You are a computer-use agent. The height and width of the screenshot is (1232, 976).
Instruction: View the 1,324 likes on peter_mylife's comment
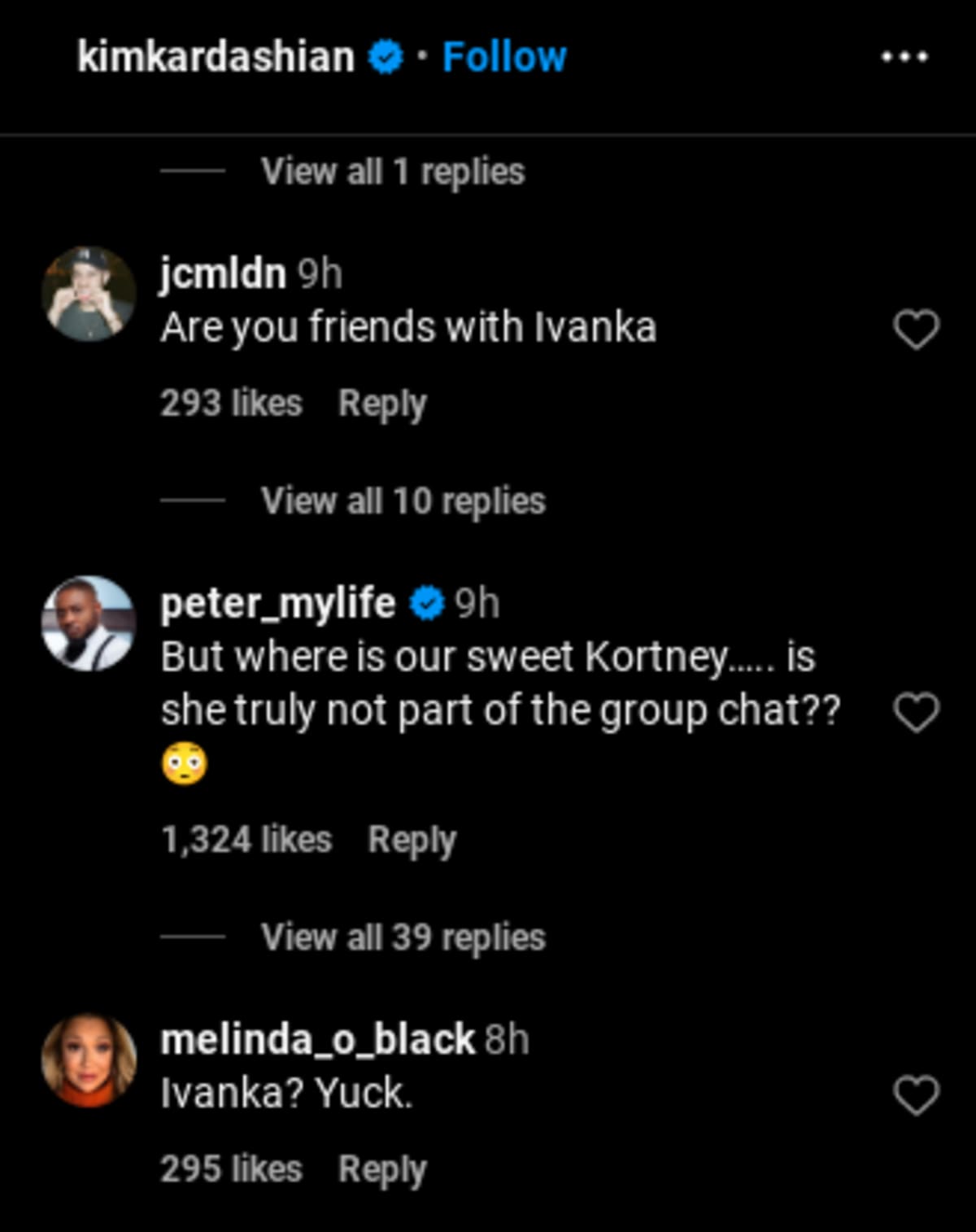coord(246,838)
